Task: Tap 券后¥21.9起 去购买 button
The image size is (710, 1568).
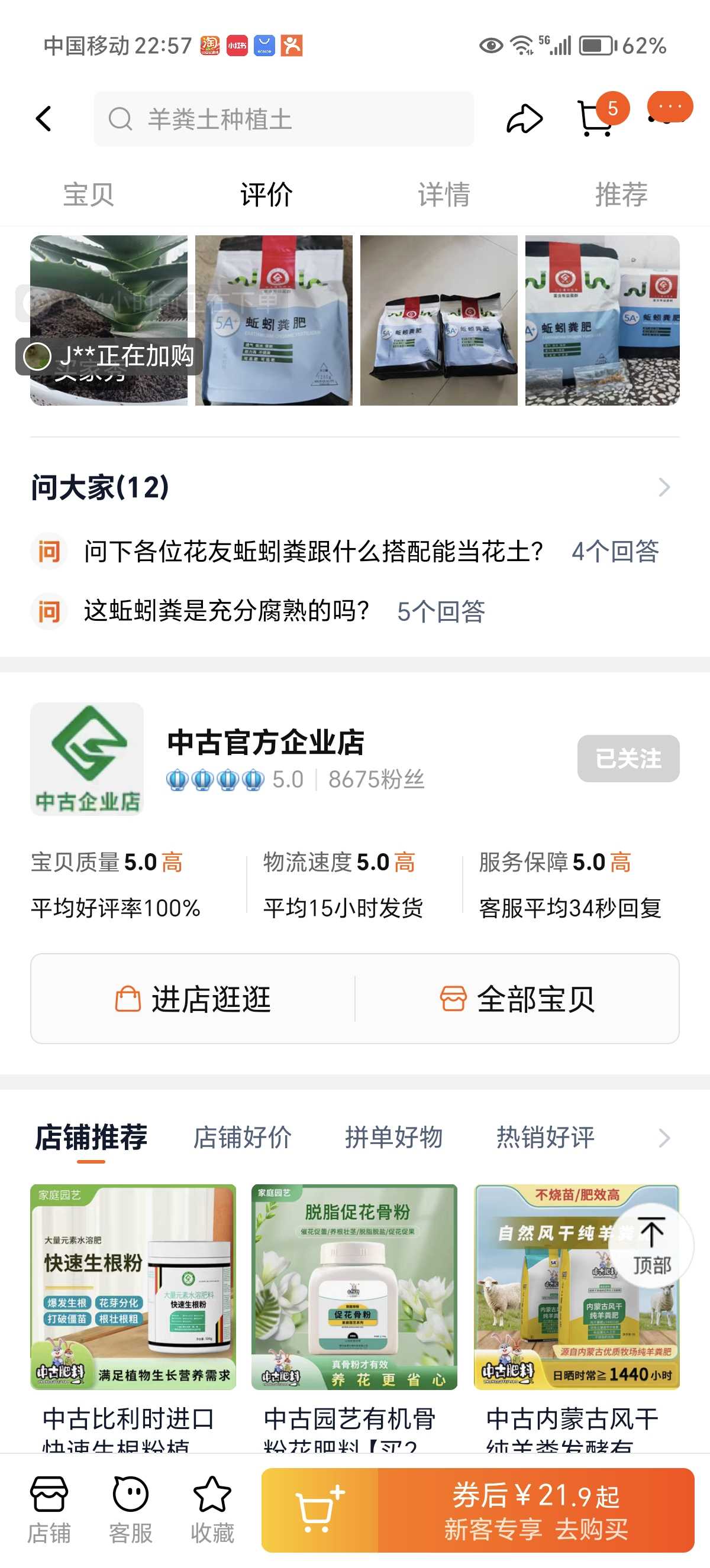Action: tap(536, 1510)
